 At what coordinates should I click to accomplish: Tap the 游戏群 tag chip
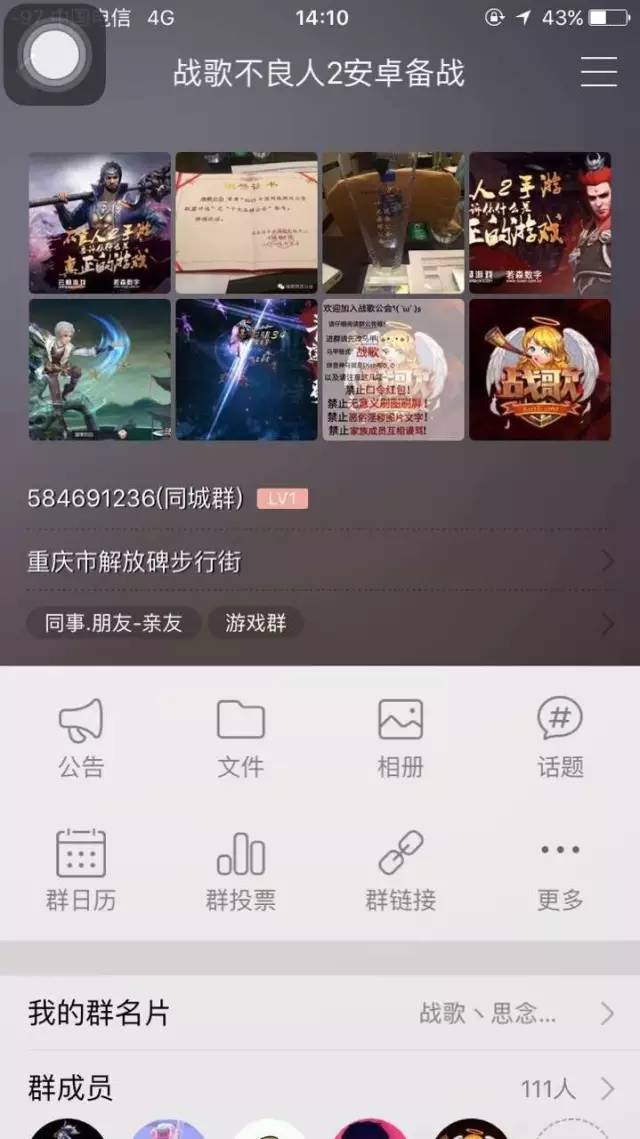255,623
